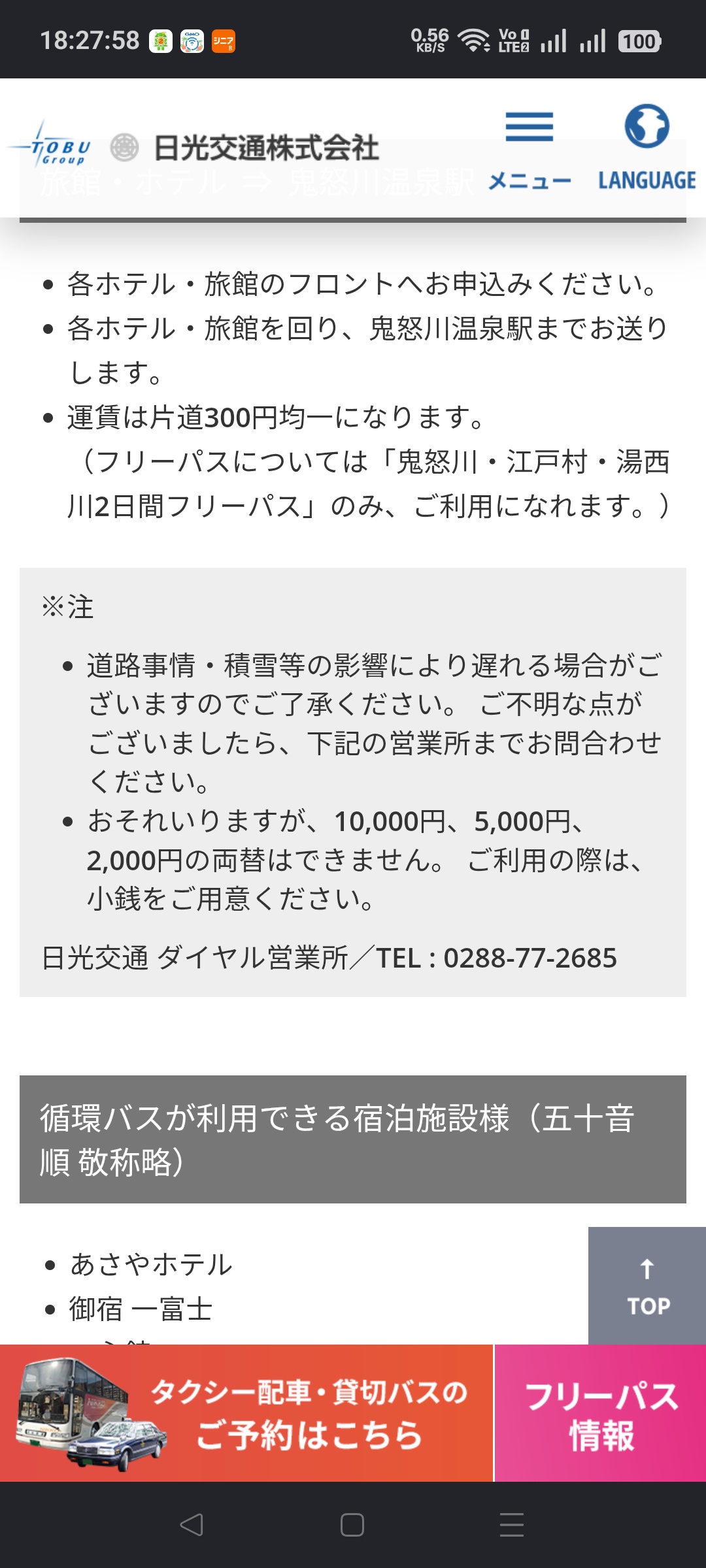Go to home screen via system home button
Viewport: 706px width, 1568px height.
coord(352,1525)
